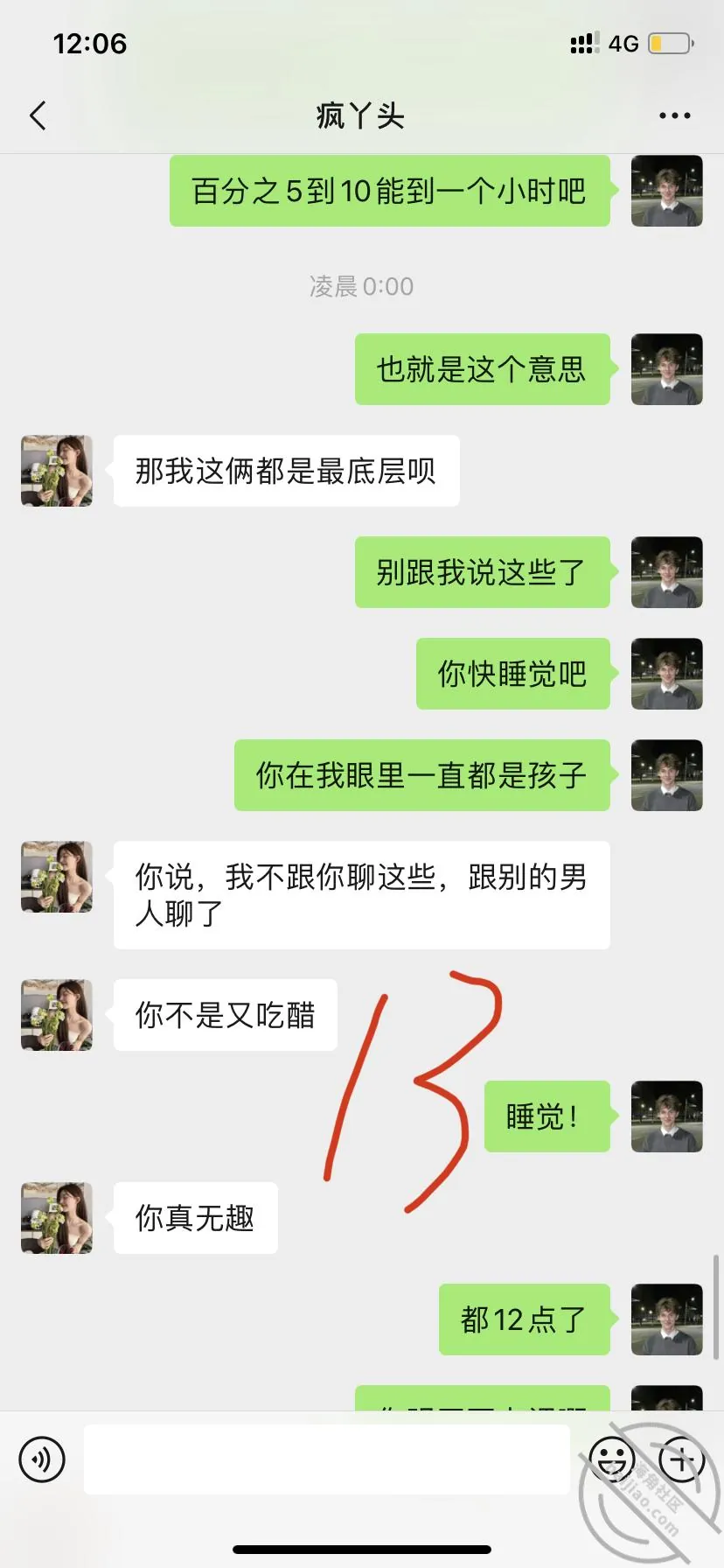Open the three-dot chat info menu
The width and height of the screenshot is (724, 1568).
point(674,115)
